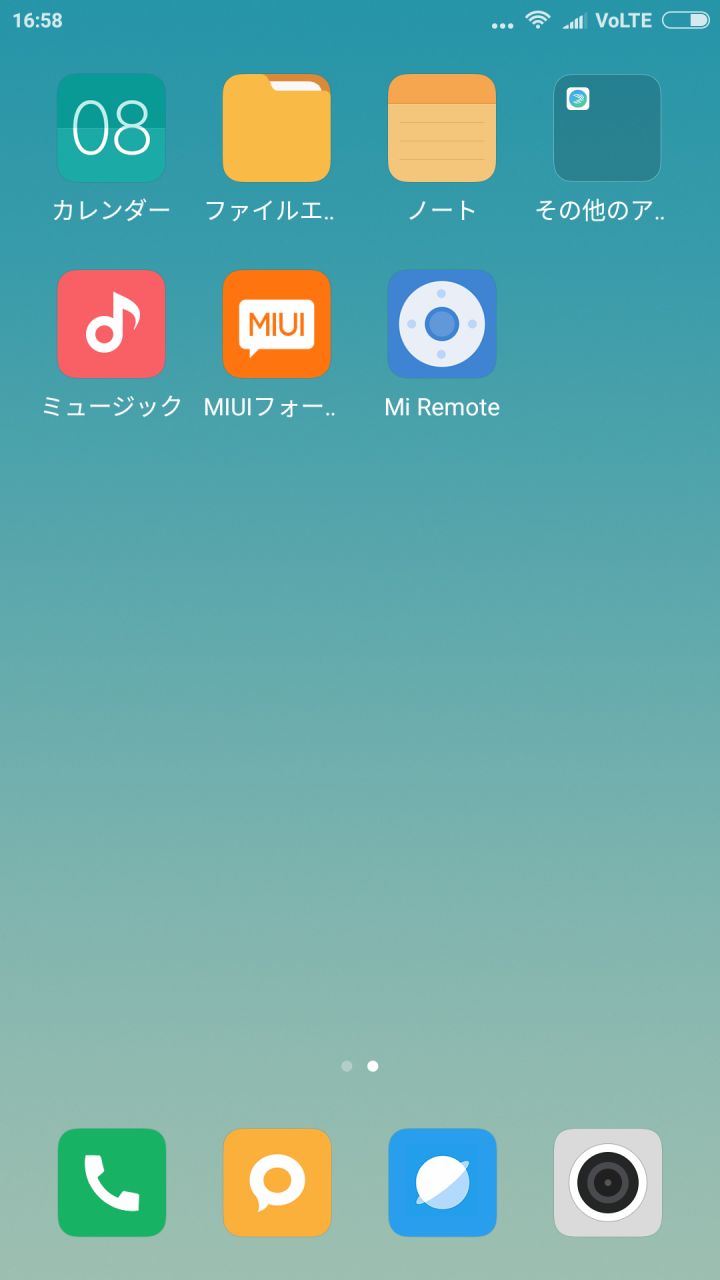The image size is (720, 1280).
Task: Open the green phone dialer
Action: pyautogui.click(x=111, y=1183)
